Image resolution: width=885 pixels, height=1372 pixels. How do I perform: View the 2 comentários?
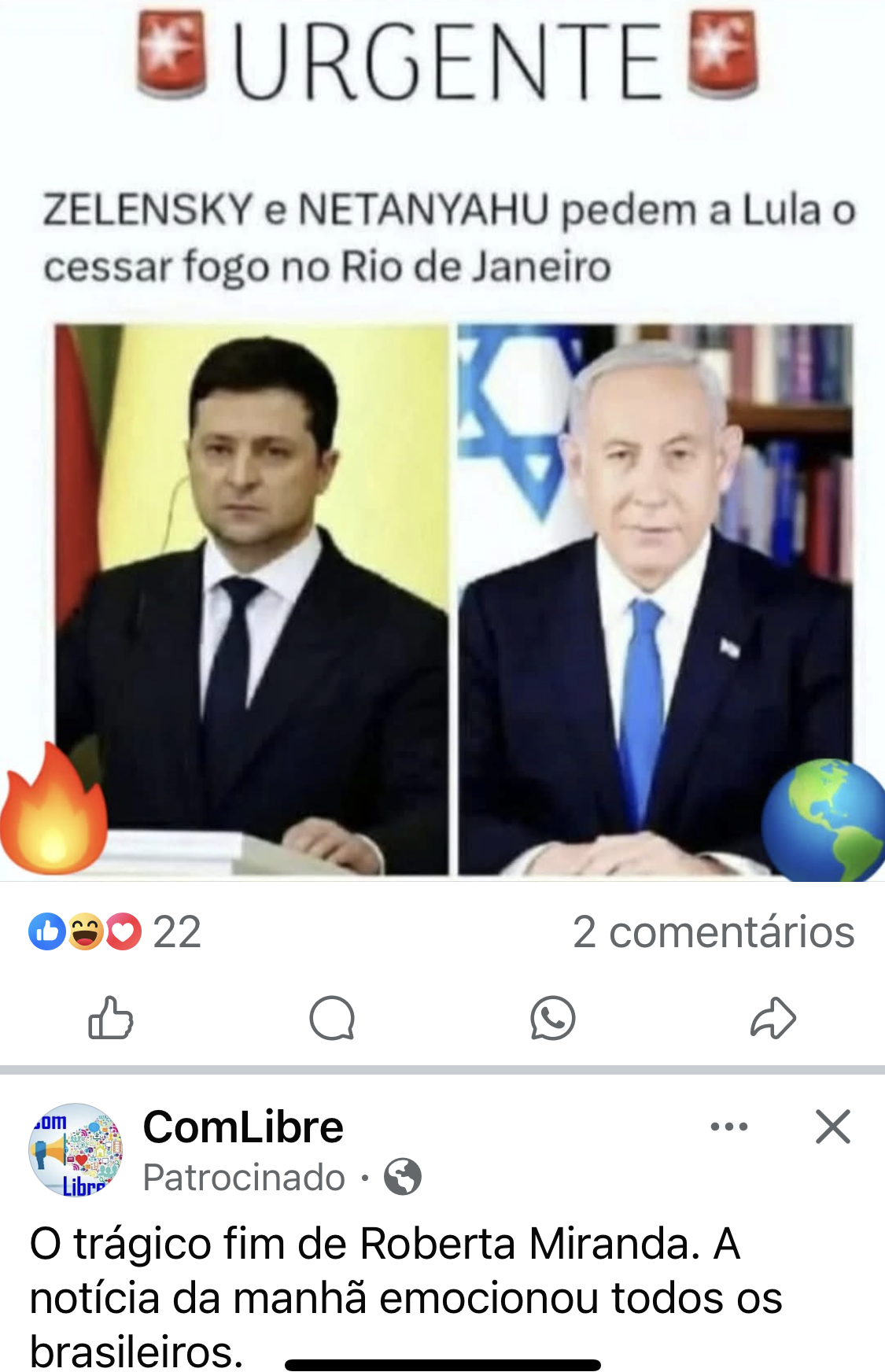(713, 932)
